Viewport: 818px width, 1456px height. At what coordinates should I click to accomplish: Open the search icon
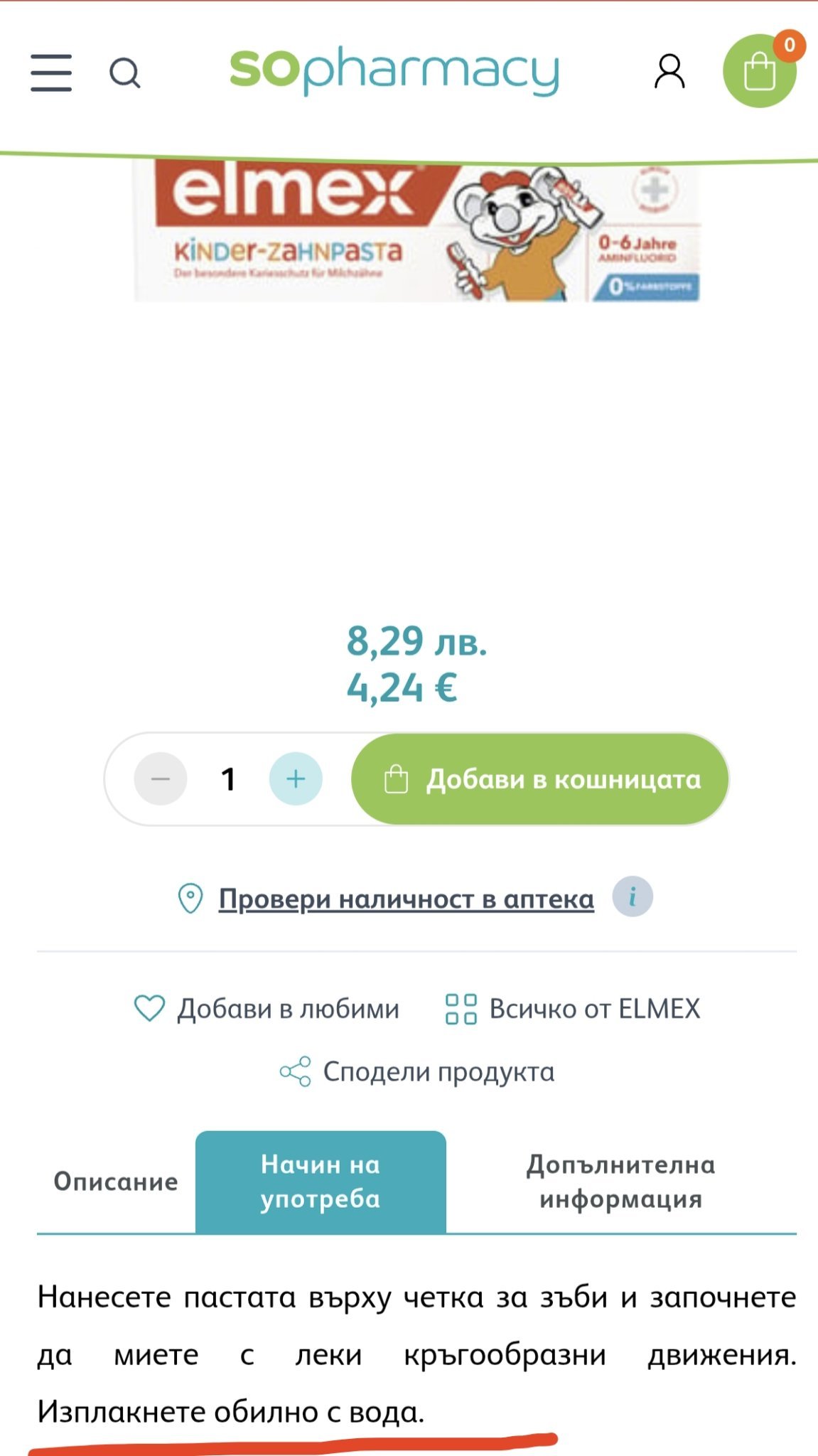point(124,73)
